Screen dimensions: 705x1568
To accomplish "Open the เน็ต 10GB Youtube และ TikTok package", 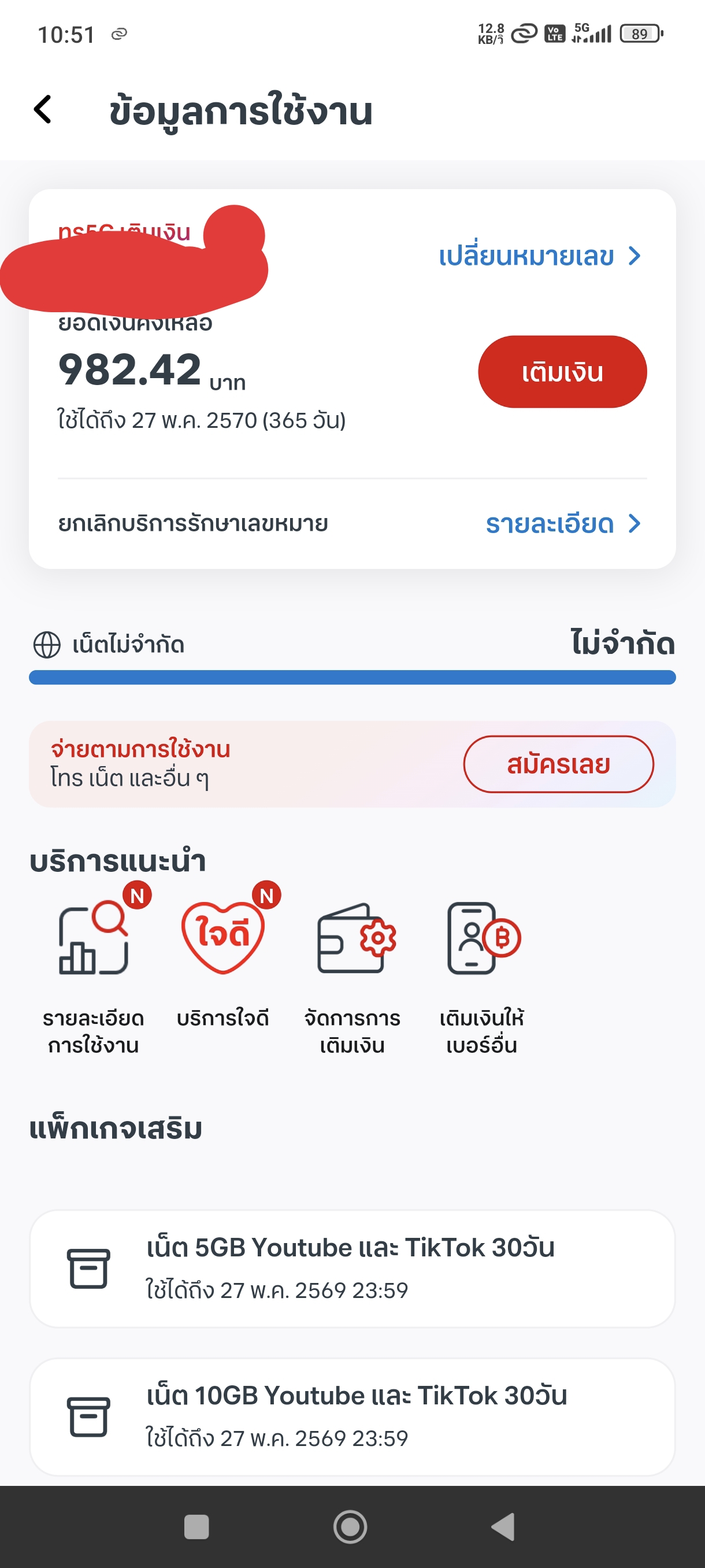I will coord(352,1417).
